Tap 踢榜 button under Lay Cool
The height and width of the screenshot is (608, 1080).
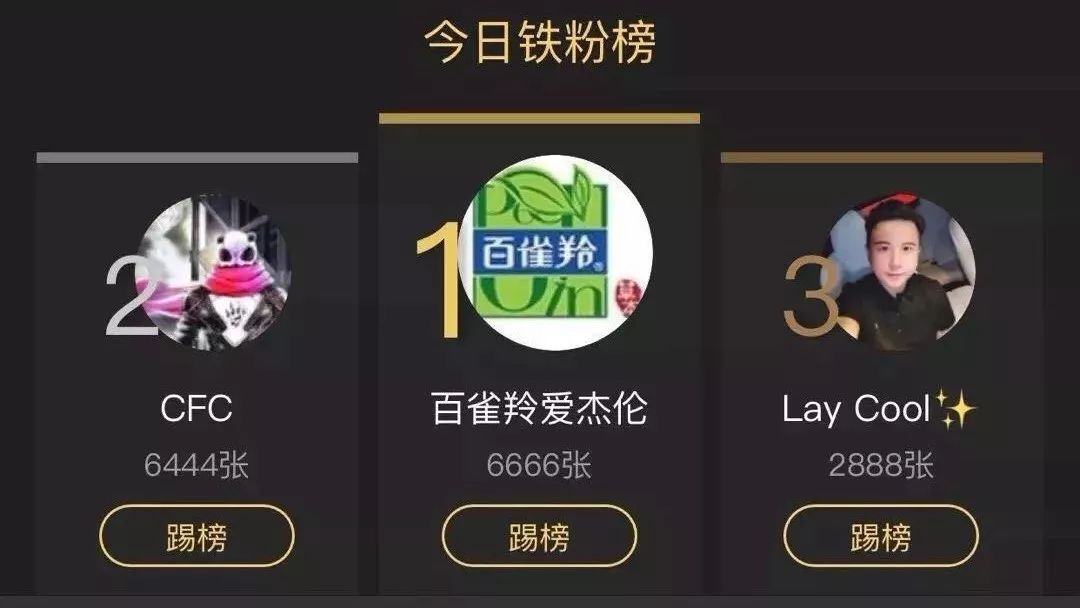click(881, 536)
